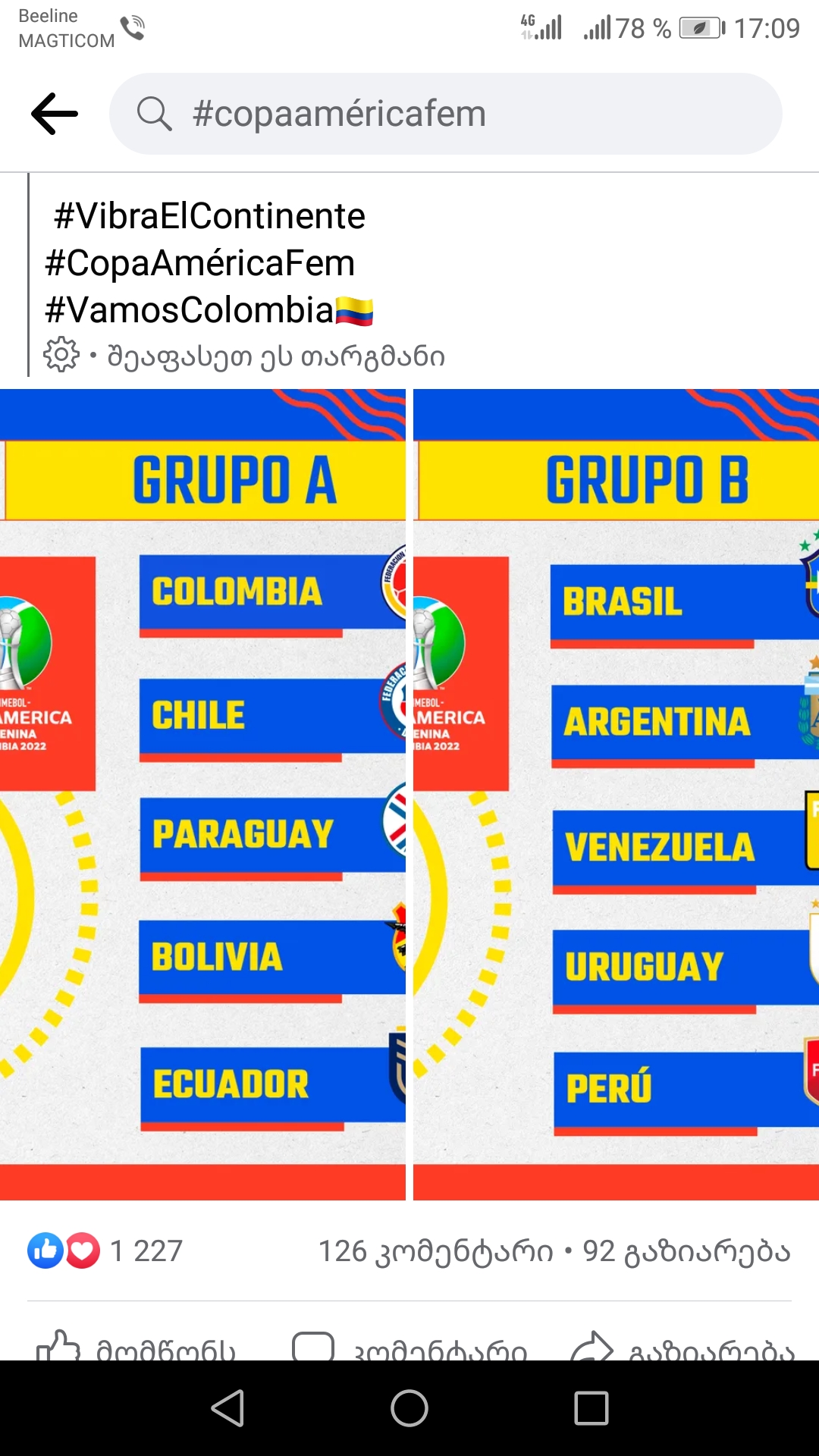This screenshot has width=819, height=1456.
Task: Go back using the arrow icon
Action: (x=55, y=114)
